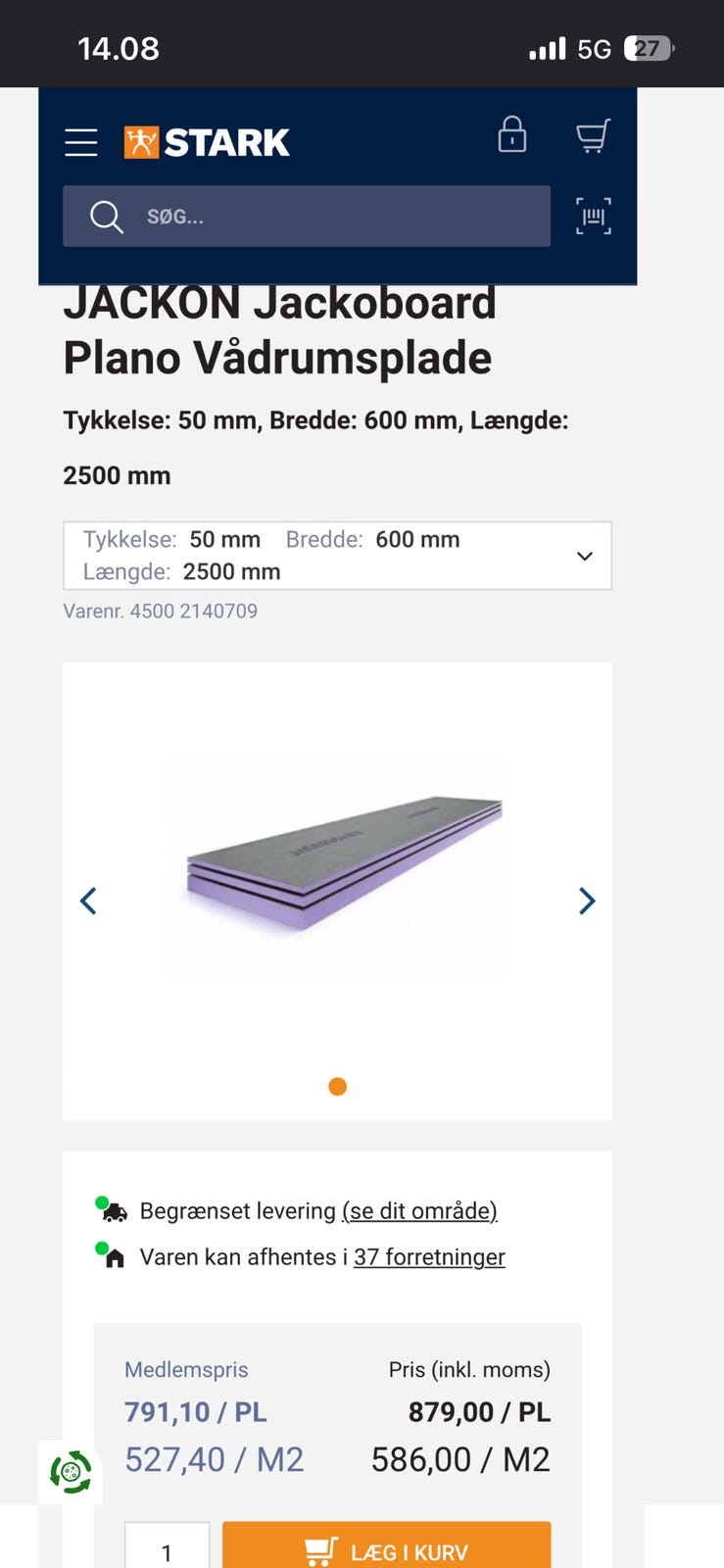View the 37 forretninger pickup stores
This screenshot has width=724, height=1568.
429,1257
